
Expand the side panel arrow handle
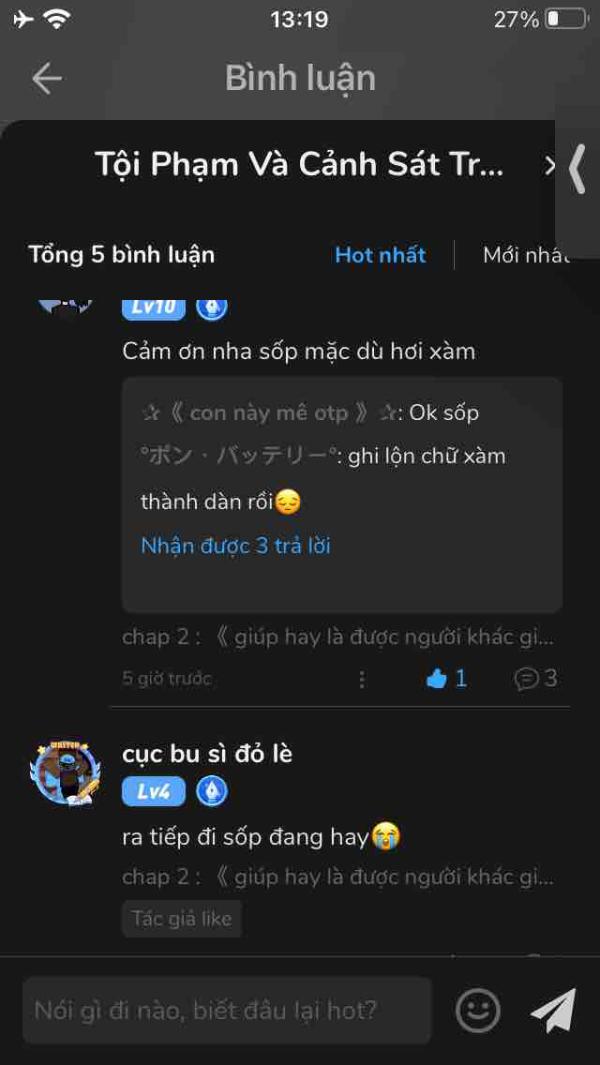coord(577,168)
